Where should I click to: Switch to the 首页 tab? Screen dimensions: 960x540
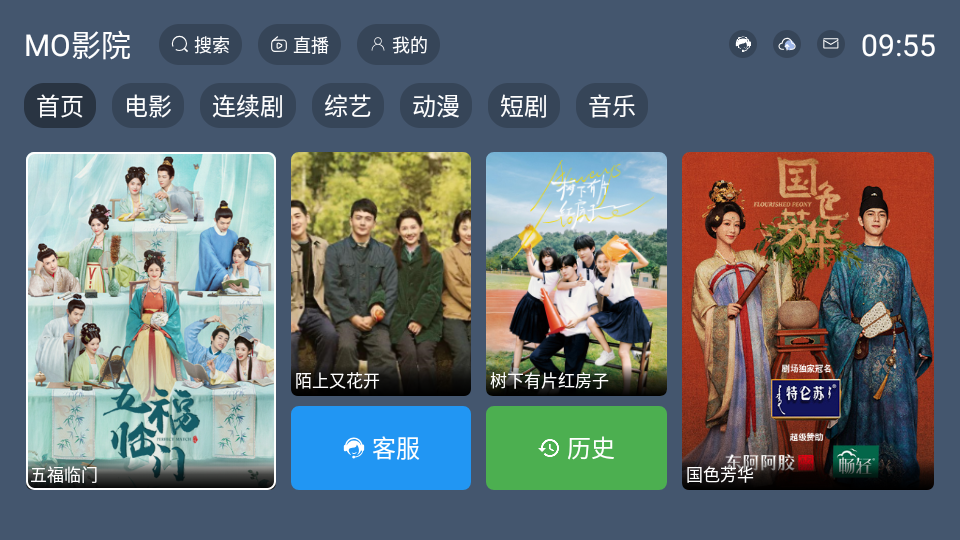60,106
